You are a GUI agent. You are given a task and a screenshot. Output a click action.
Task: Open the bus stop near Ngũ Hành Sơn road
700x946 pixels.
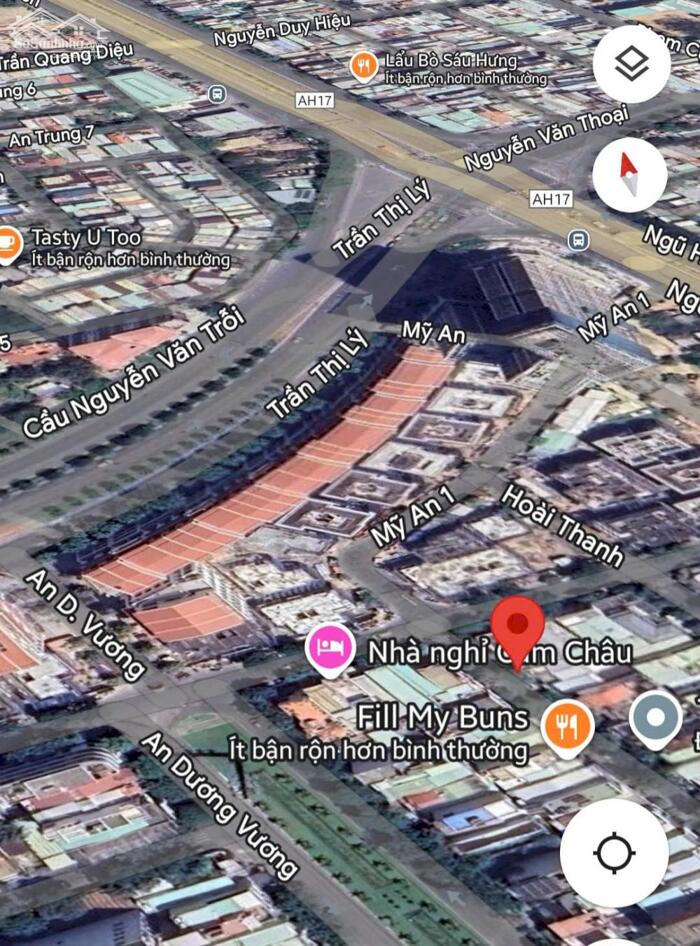577,240
